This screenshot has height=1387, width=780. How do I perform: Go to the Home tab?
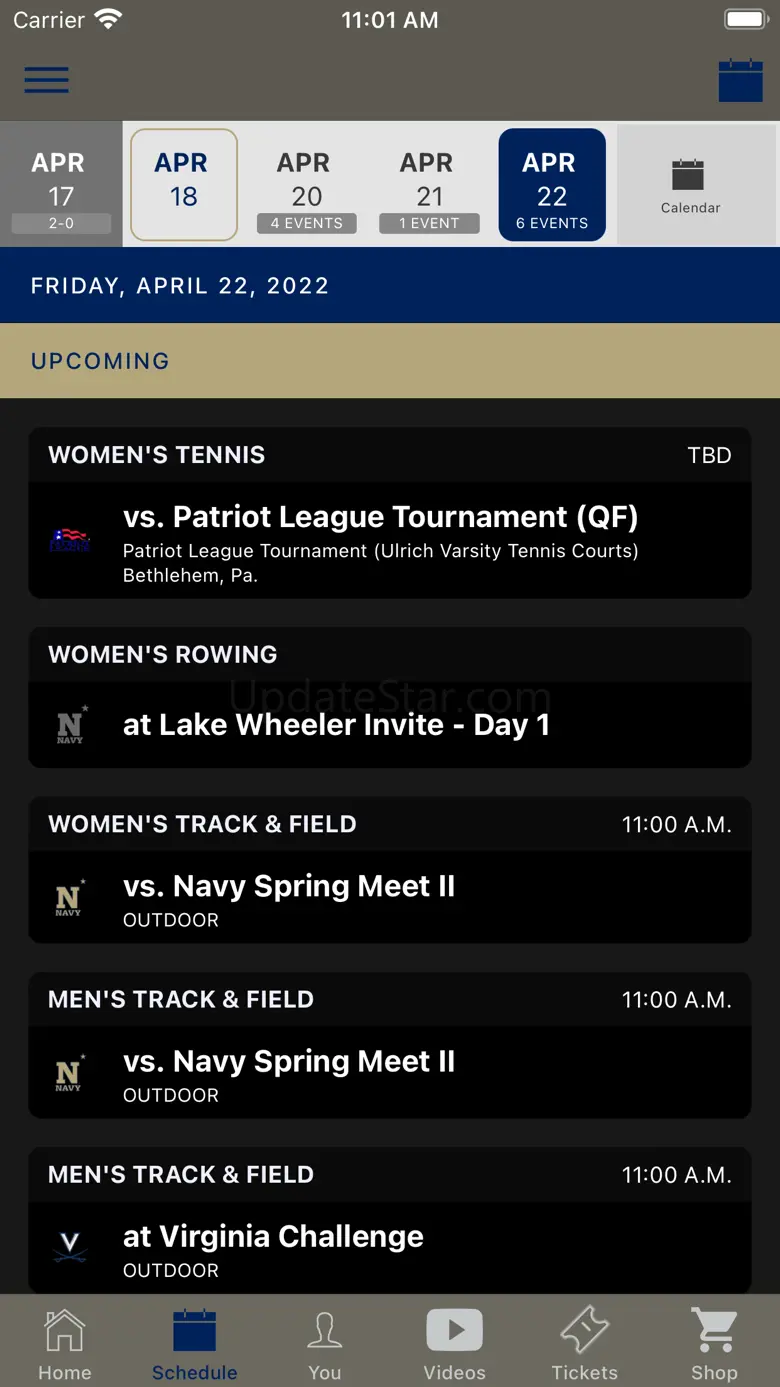point(65,1344)
